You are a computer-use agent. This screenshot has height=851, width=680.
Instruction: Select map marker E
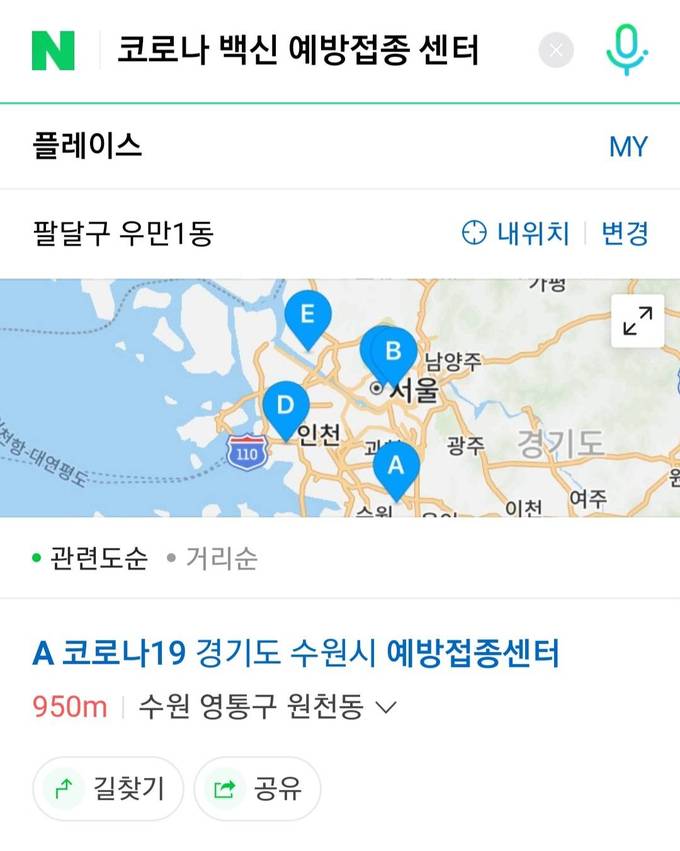click(308, 315)
